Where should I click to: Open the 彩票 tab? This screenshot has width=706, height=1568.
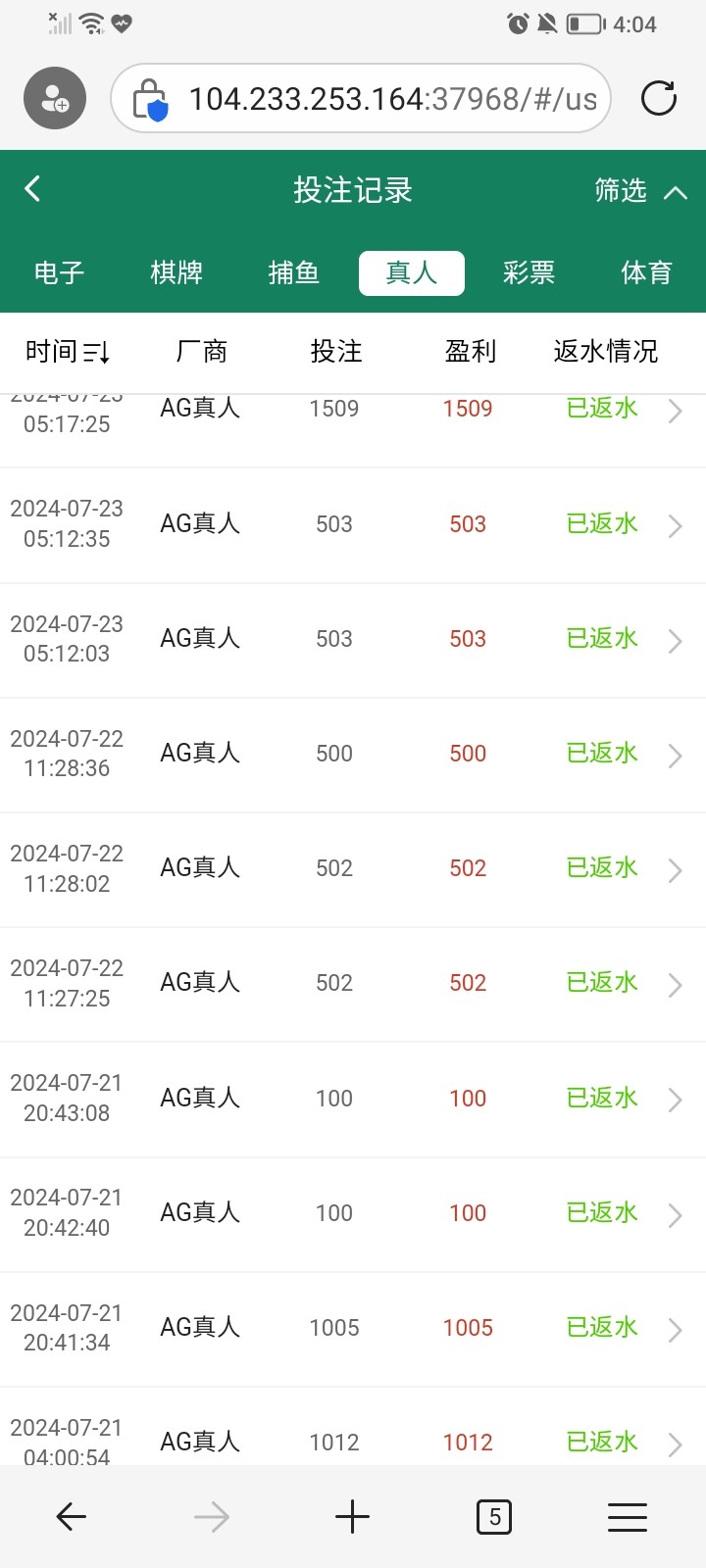(x=529, y=272)
